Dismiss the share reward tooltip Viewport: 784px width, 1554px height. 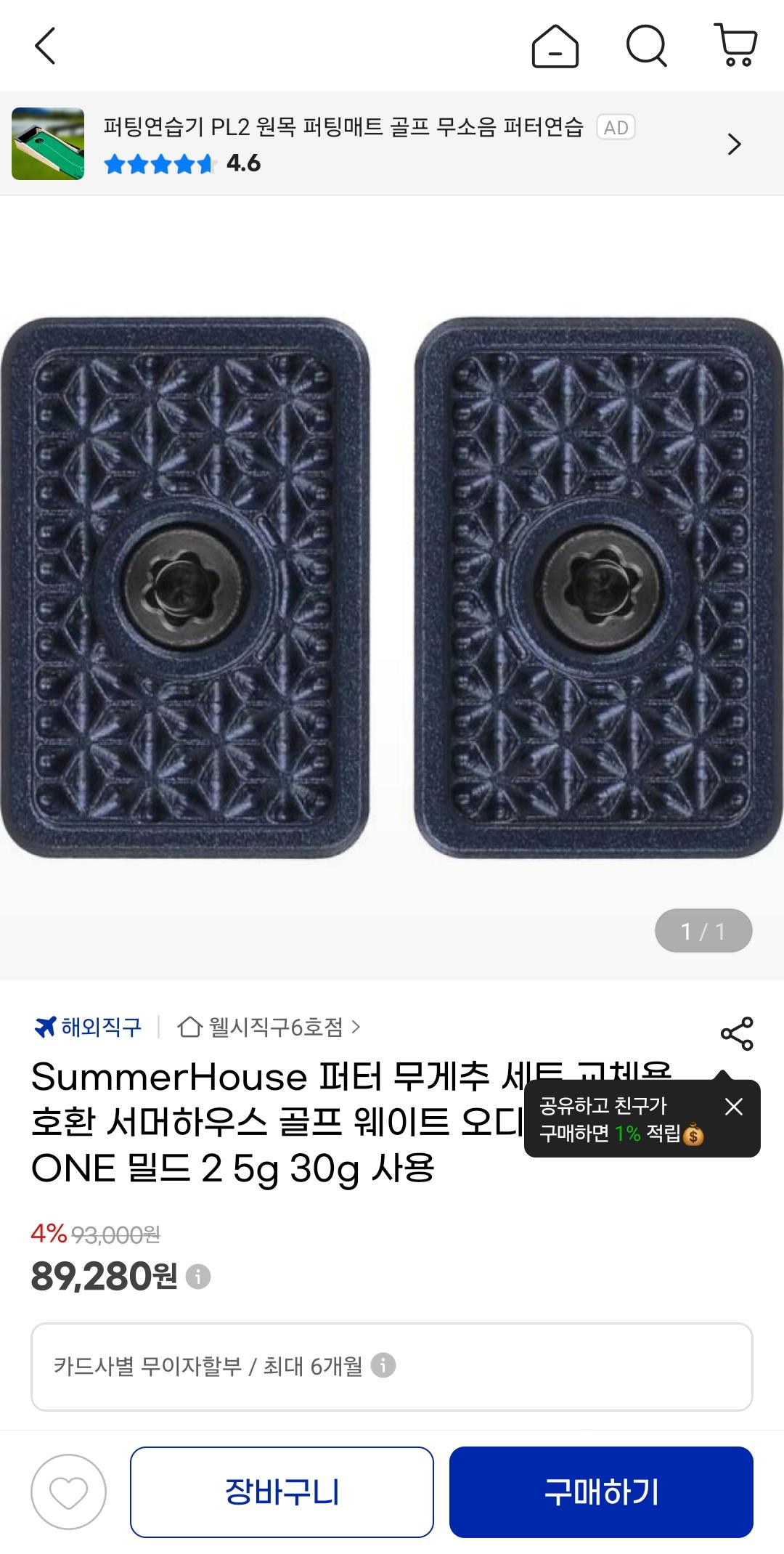[733, 1106]
